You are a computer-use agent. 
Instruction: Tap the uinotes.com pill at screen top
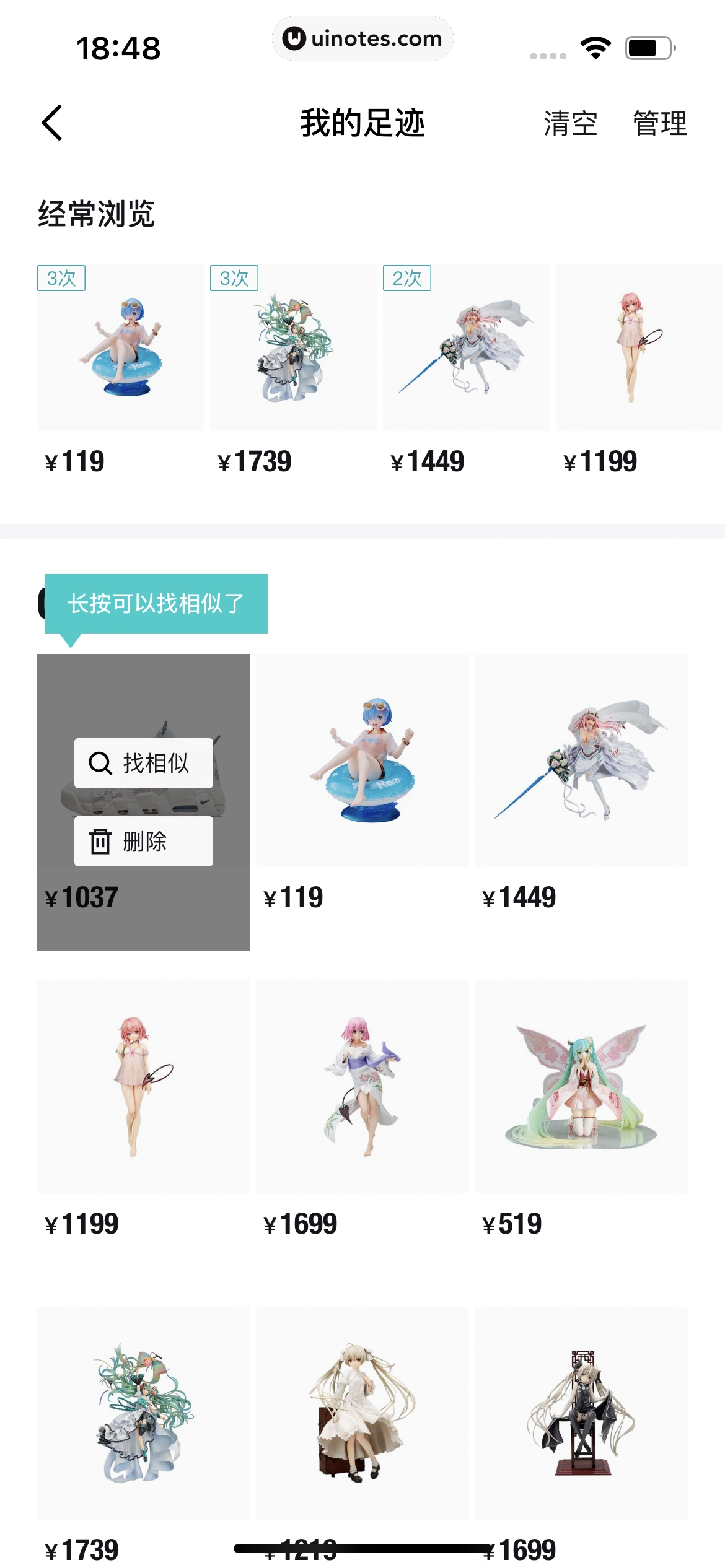pos(362,38)
